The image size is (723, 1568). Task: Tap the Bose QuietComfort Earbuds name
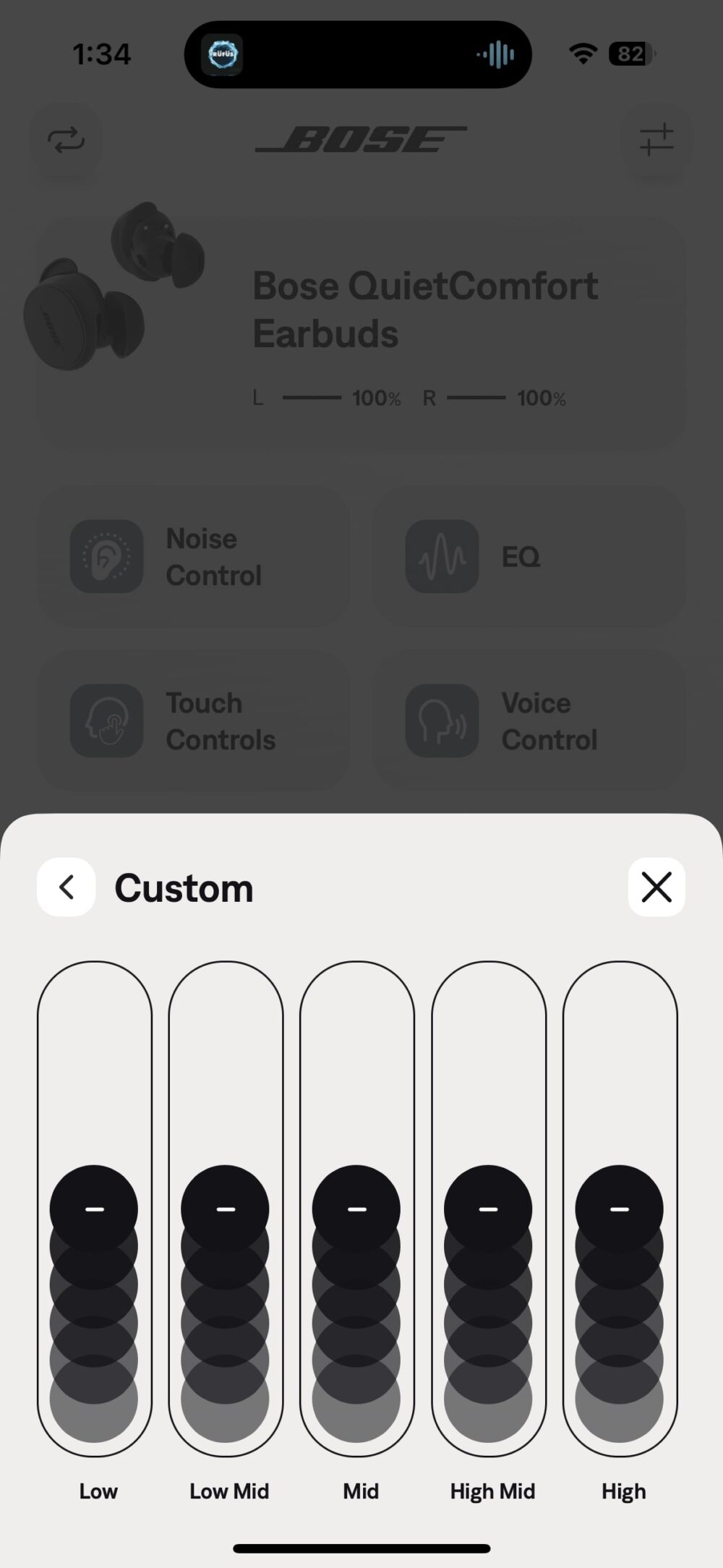(x=425, y=310)
